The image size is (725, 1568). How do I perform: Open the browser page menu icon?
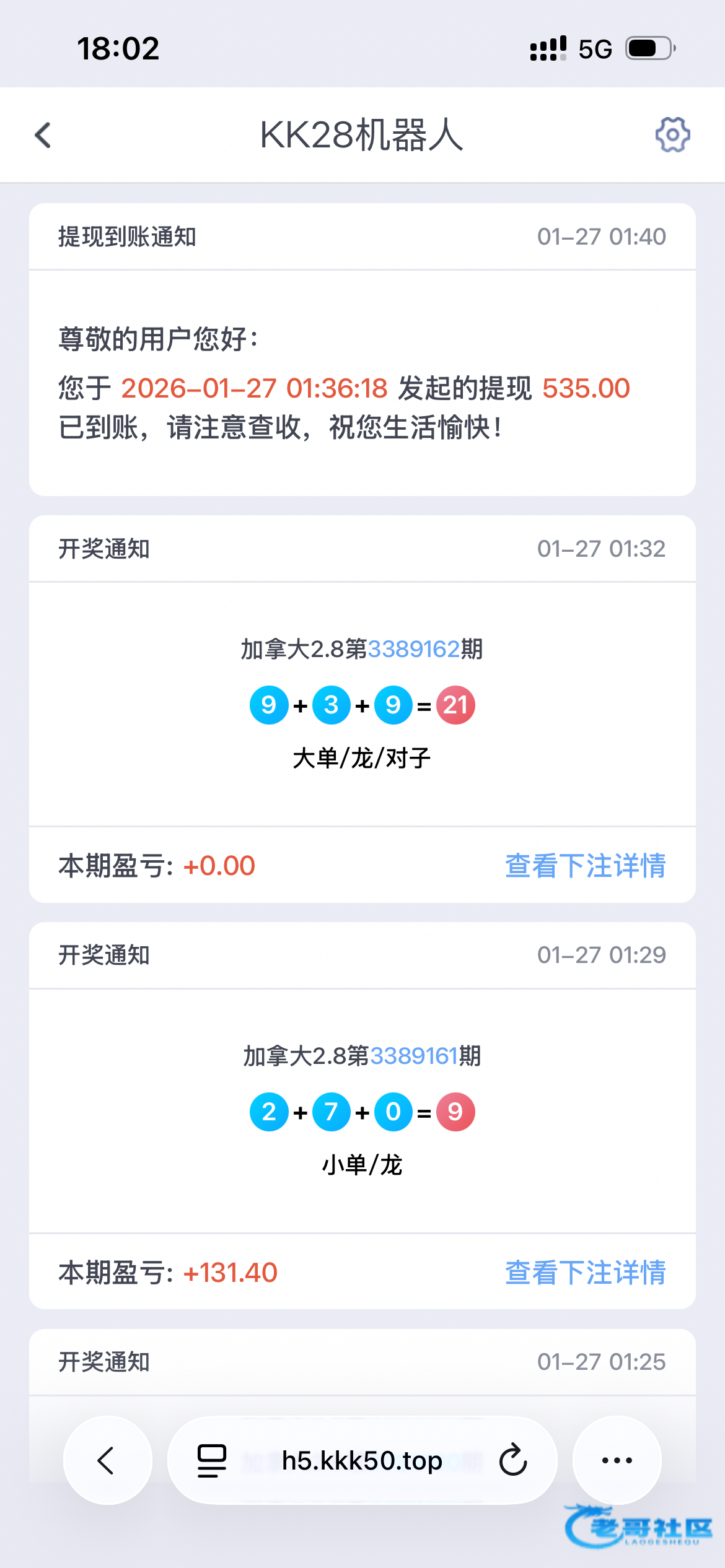point(212,1460)
